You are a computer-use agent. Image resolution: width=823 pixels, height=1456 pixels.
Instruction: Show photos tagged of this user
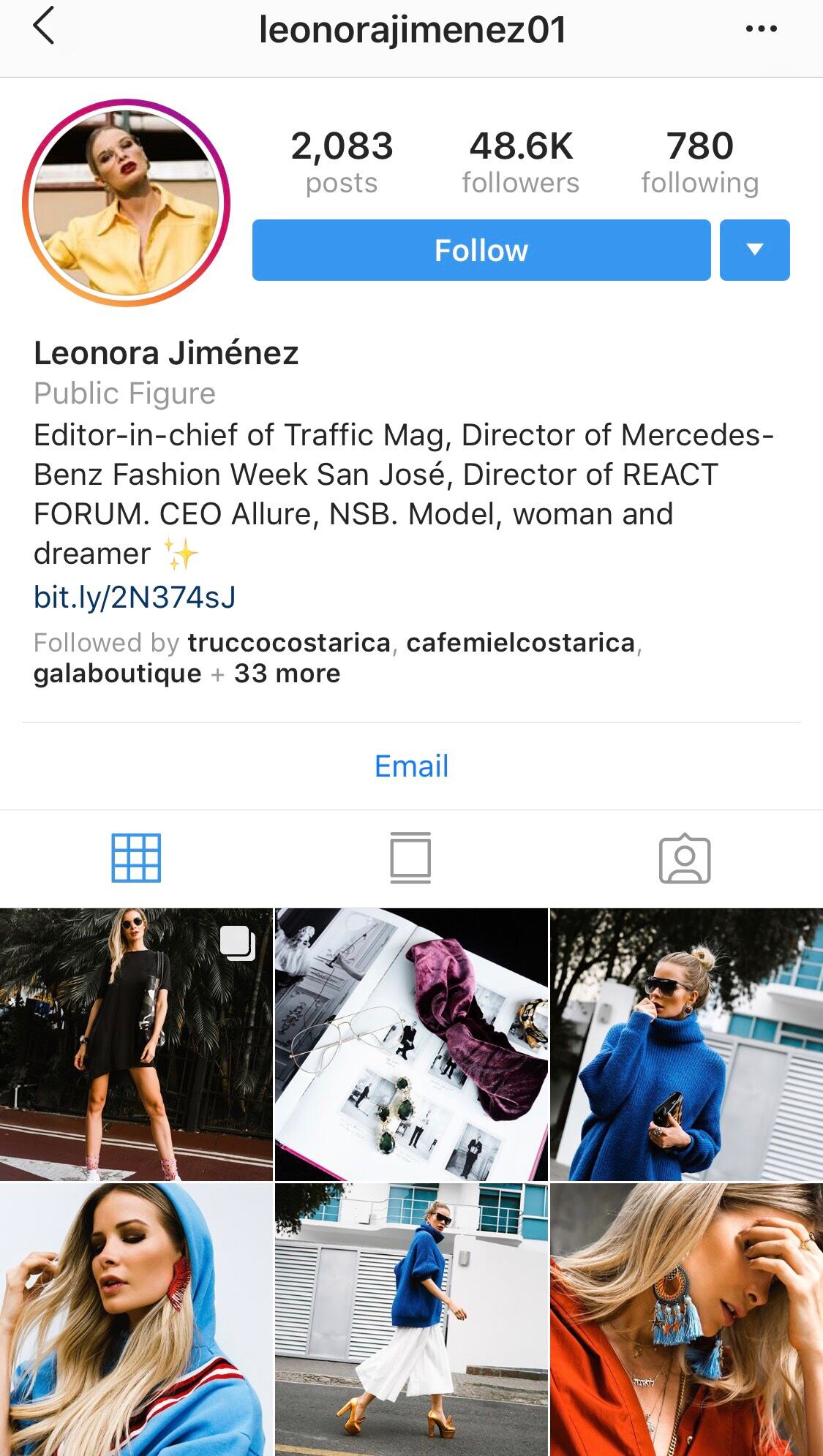(685, 858)
